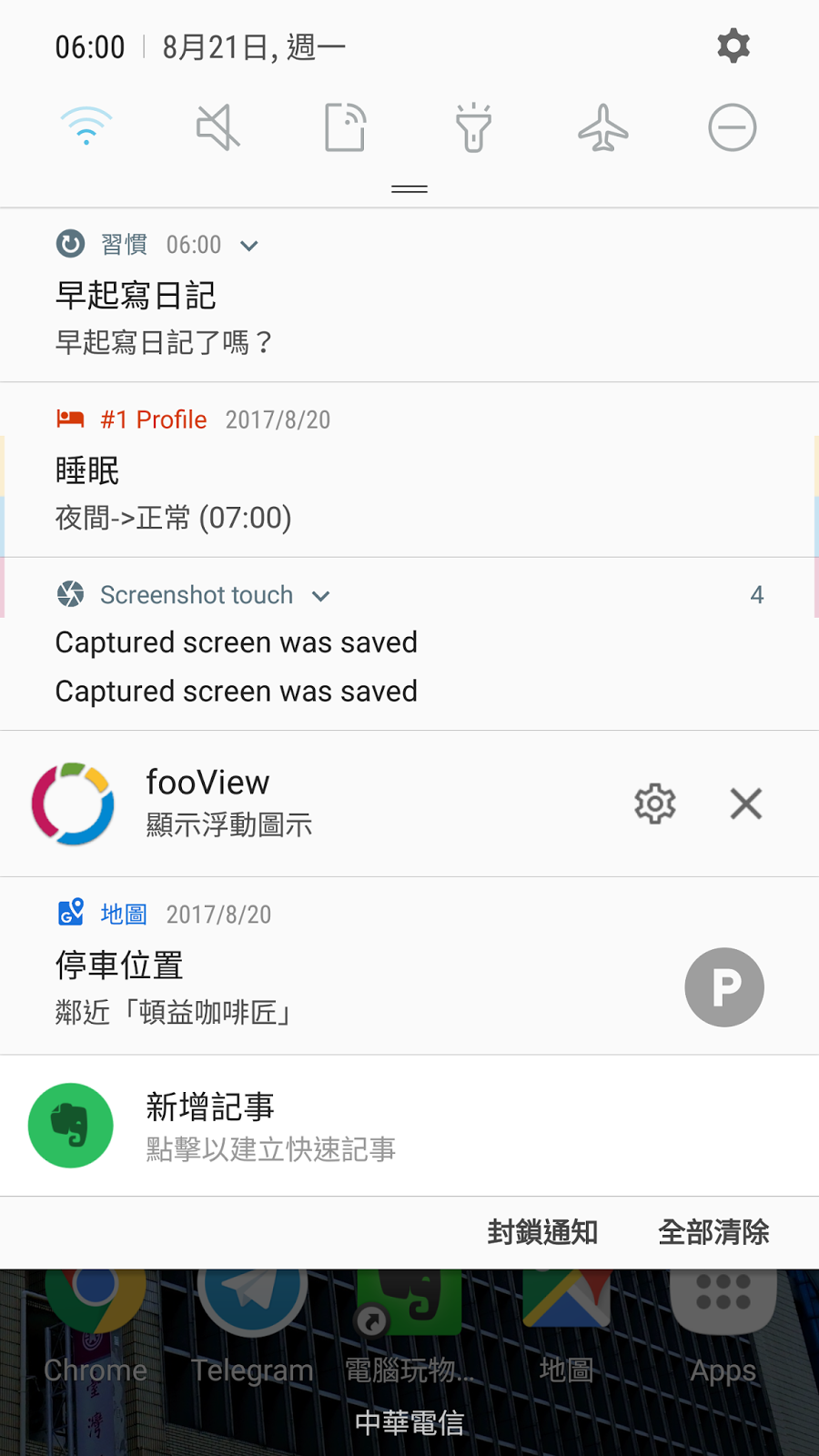Enable airplane mode
The width and height of the screenshot is (819, 1456).
pyautogui.click(x=602, y=127)
